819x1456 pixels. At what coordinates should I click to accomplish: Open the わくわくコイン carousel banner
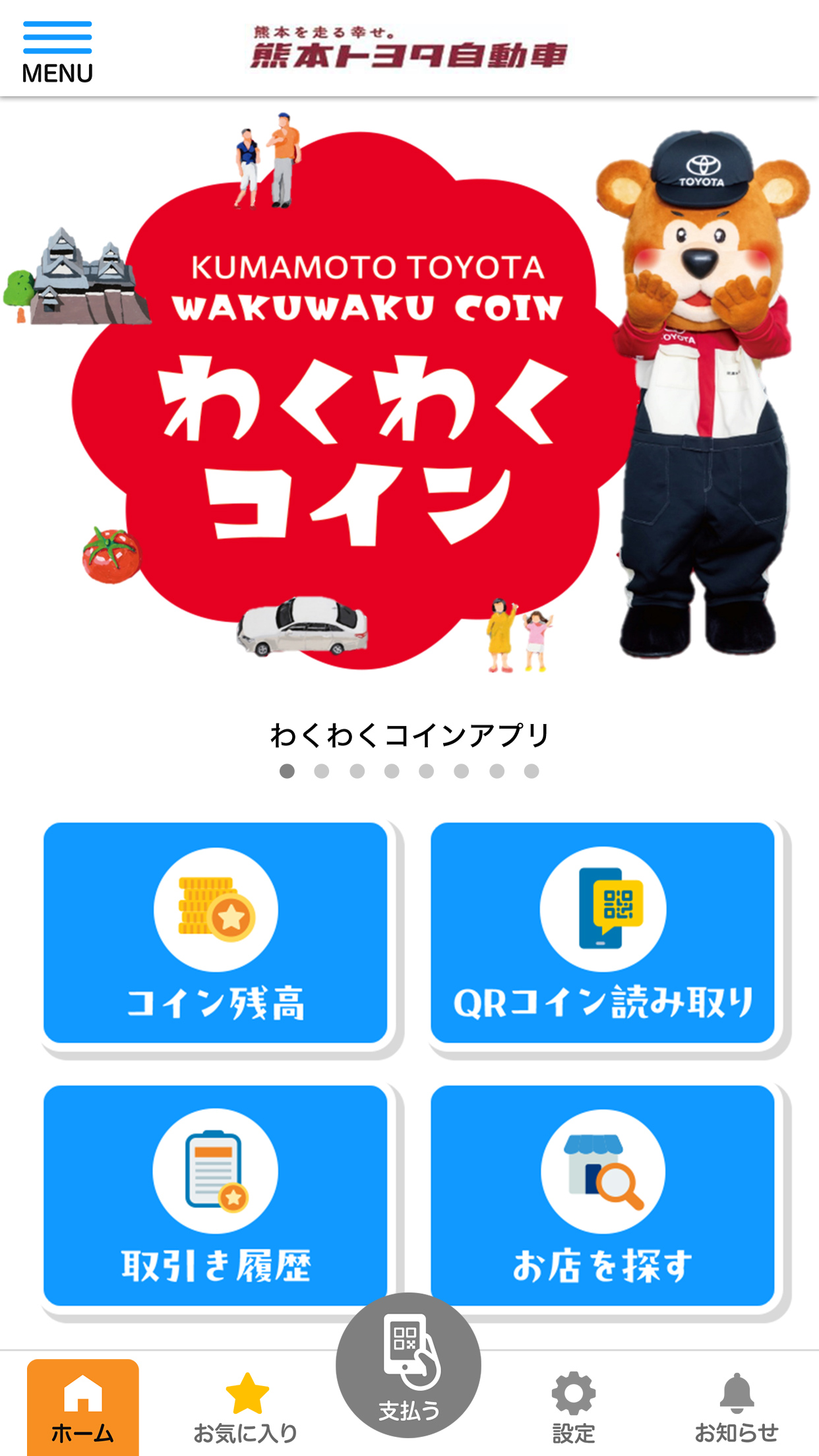coord(409,396)
